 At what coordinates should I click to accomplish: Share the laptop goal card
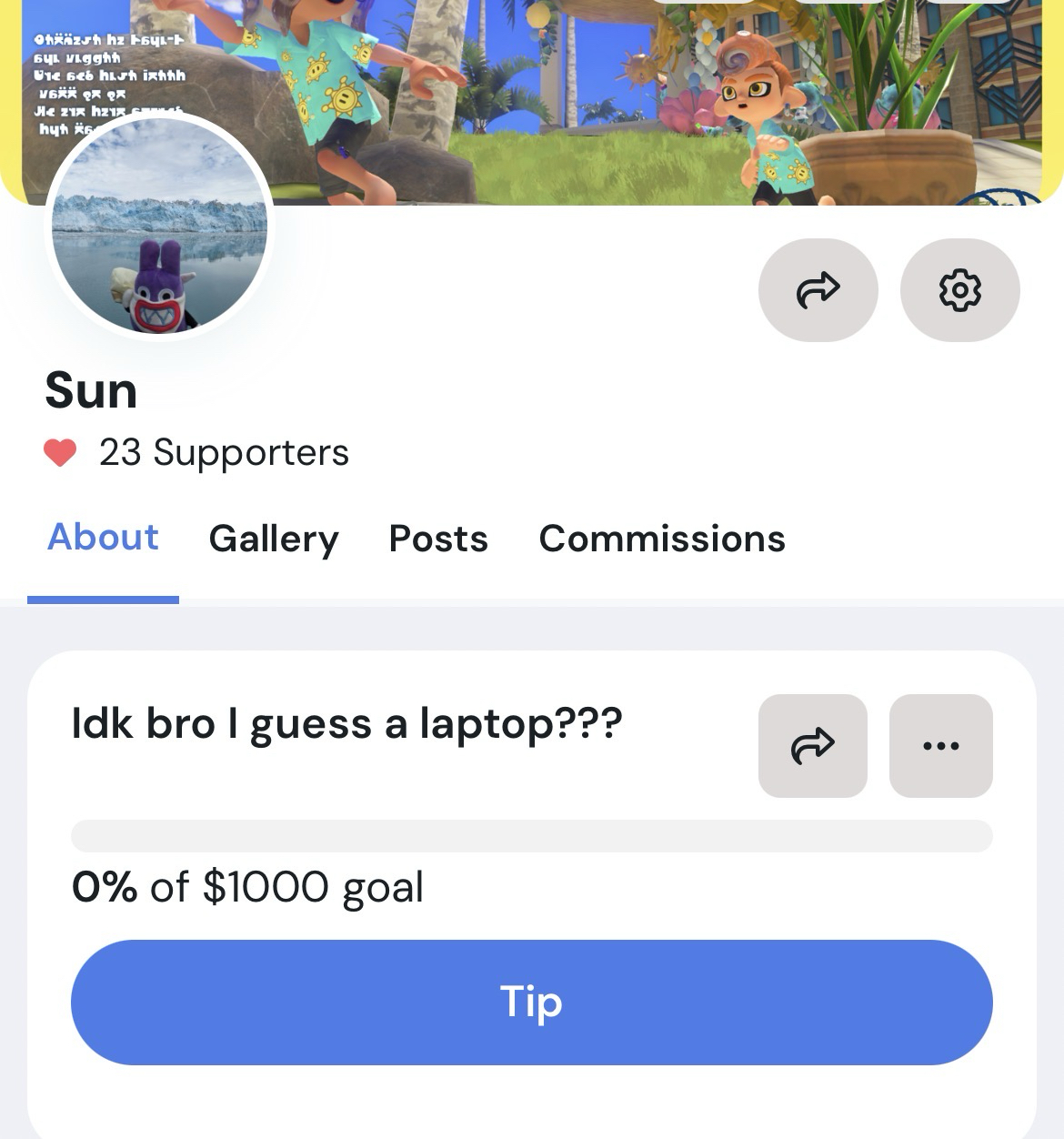(x=812, y=746)
